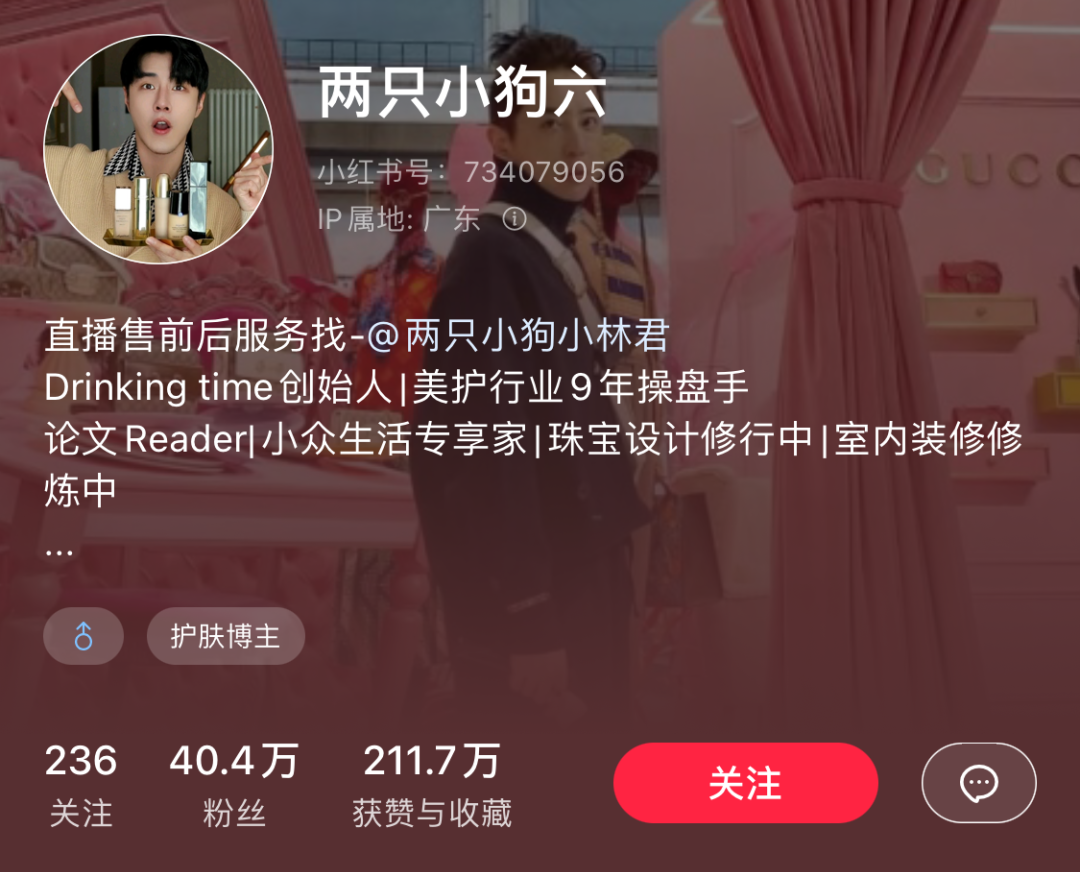View the 40.4万 粉丝 followers list
The image size is (1080, 872).
point(234,785)
